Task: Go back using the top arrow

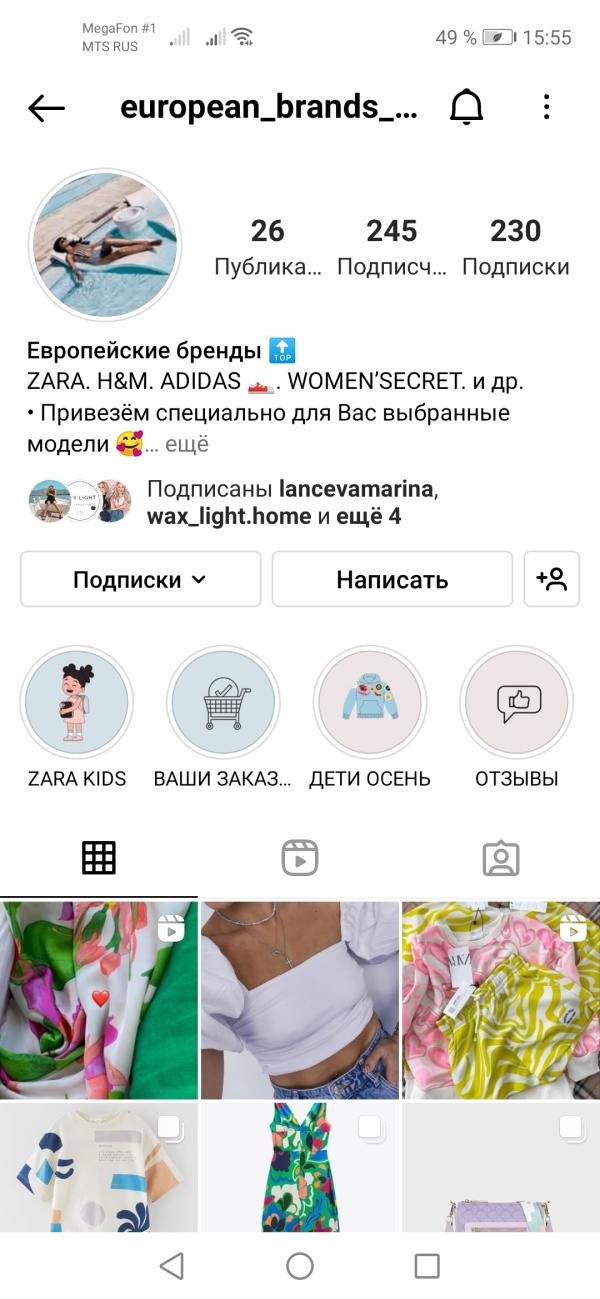Action: pyautogui.click(x=46, y=108)
